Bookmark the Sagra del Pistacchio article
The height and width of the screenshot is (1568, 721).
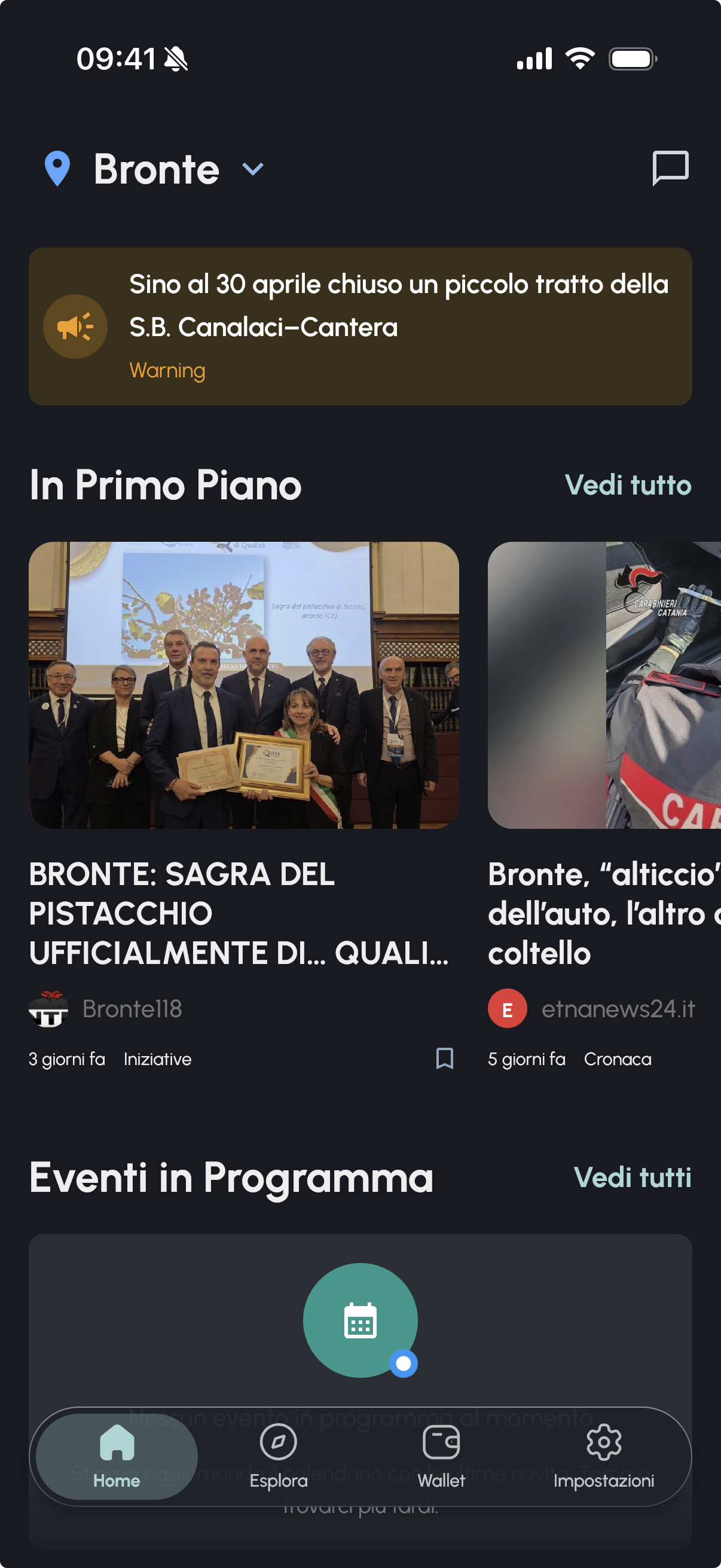pos(445,1059)
